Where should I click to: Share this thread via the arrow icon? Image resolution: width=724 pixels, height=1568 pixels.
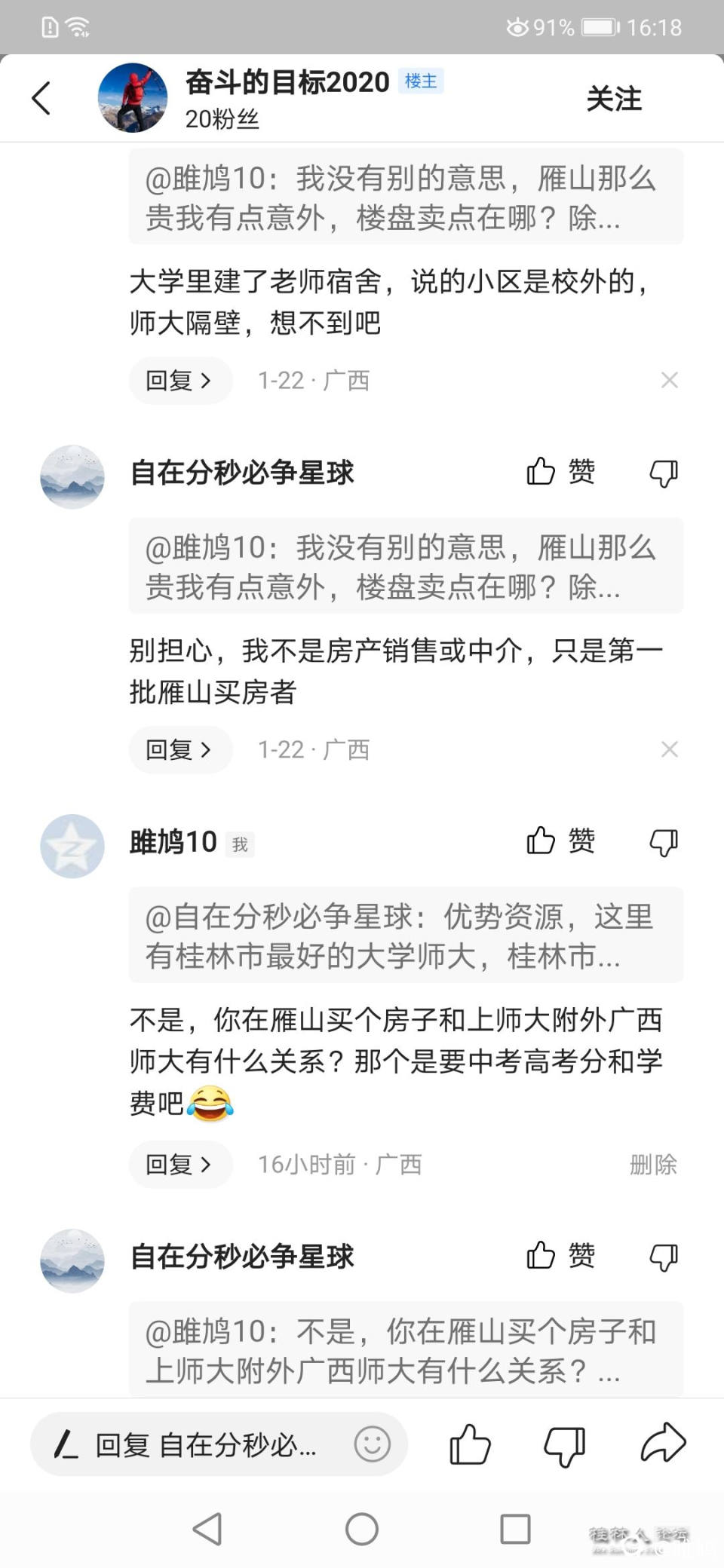663,1443
